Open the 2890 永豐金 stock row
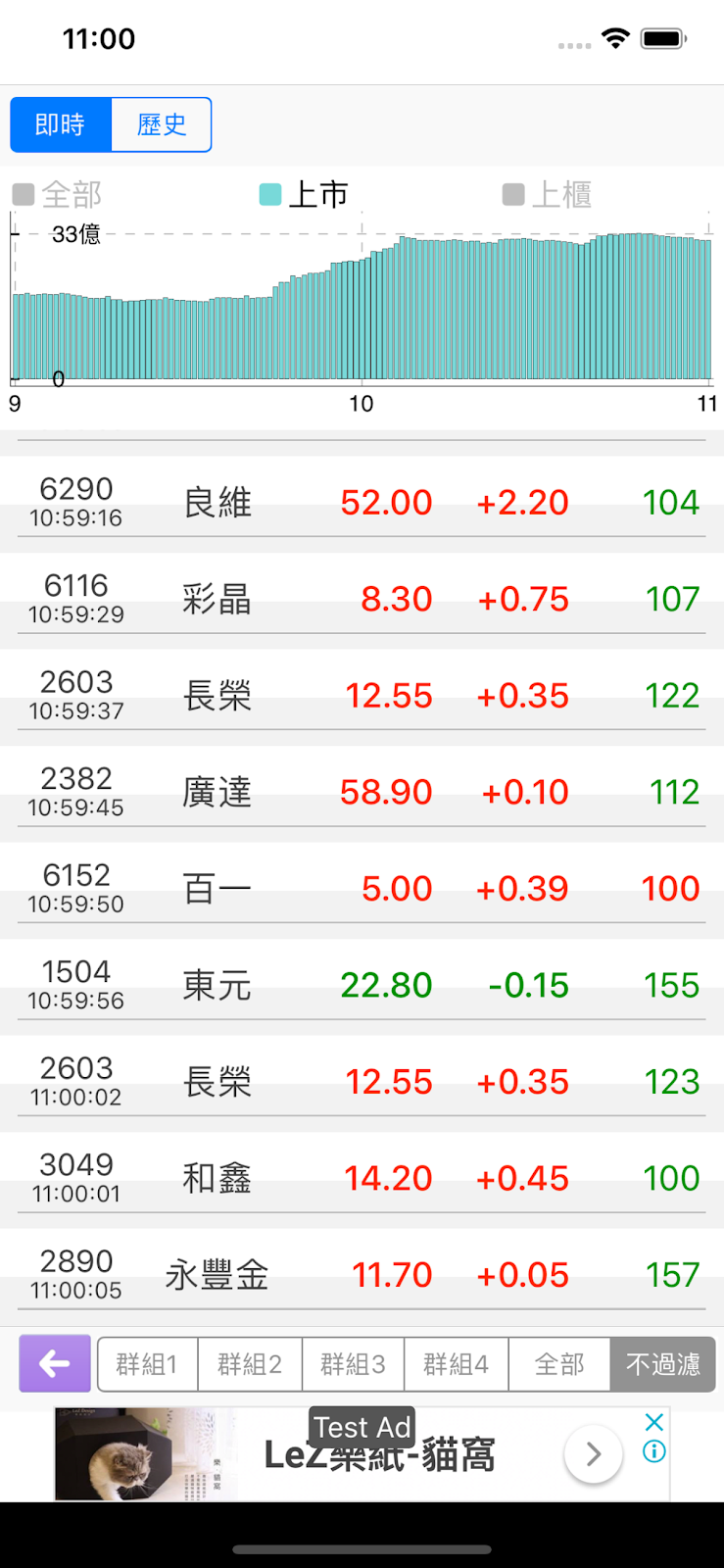The image size is (724, 1568). pyautogui.click(x=362, y=1275)
